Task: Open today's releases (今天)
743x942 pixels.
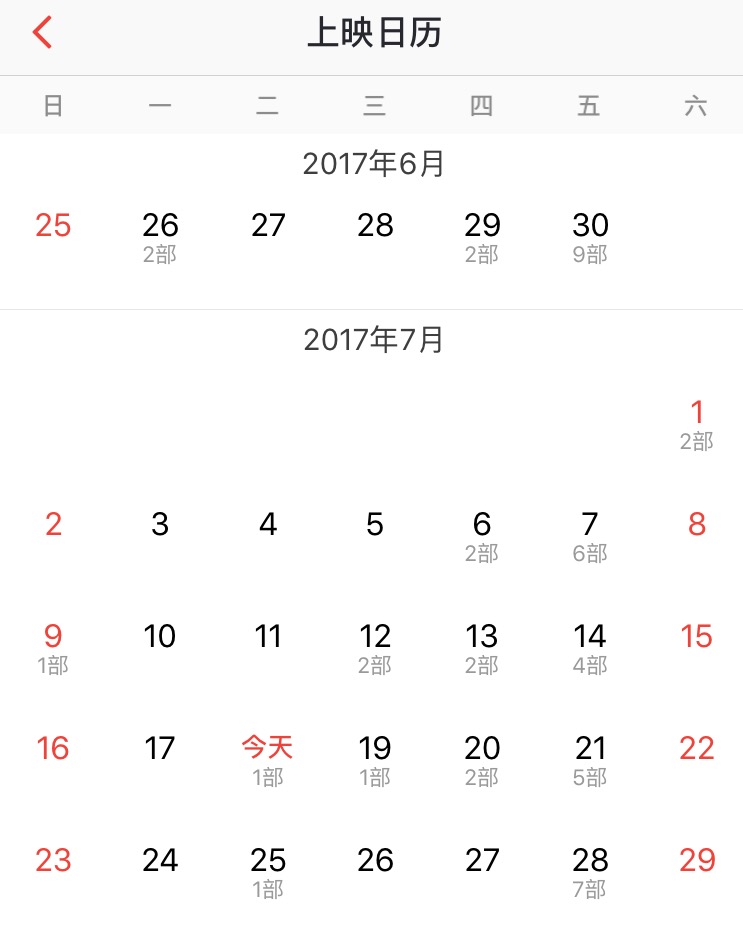Action: click(267, 759)
